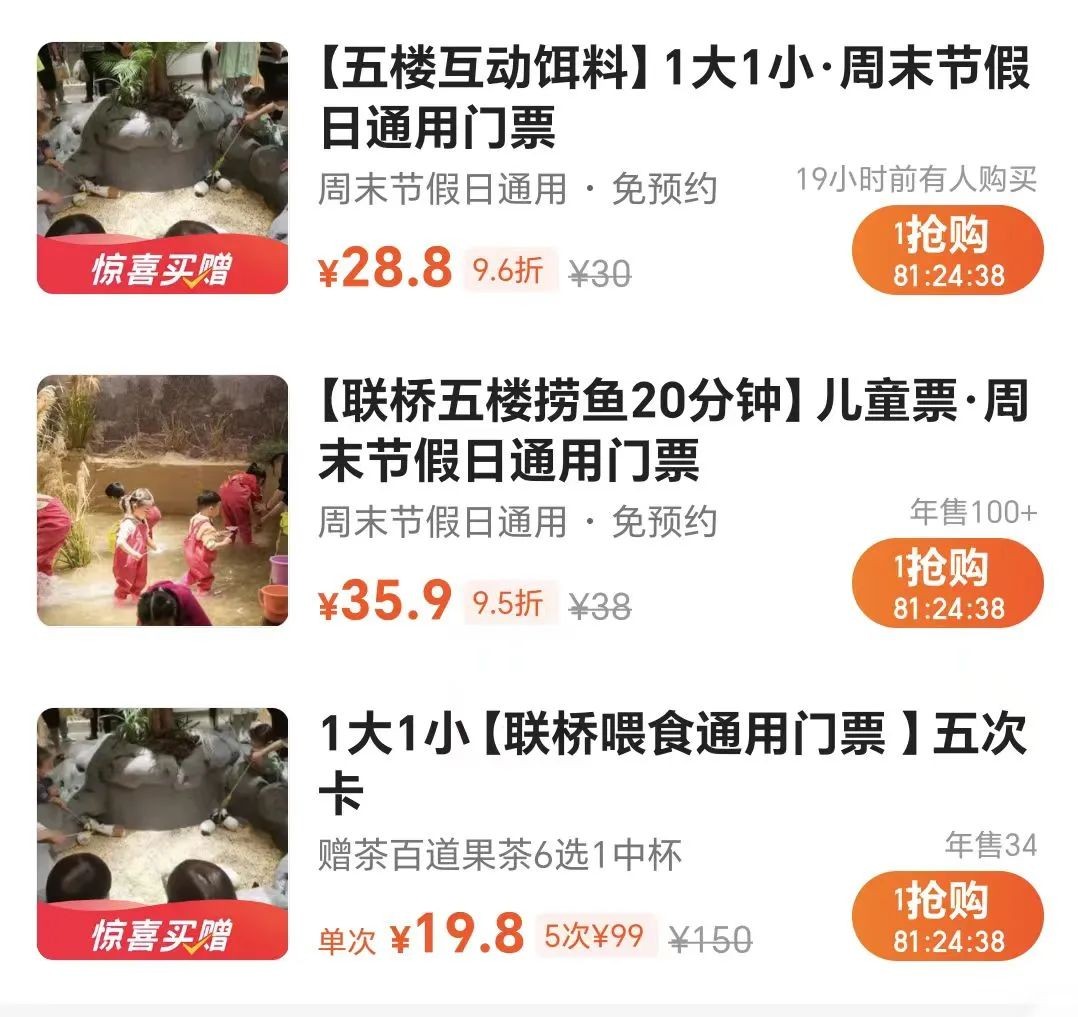The width and height of the screenshot is (1078, 1017).
Task: Tap 抢购 for the 联桥喂食 五次卡
Action: [x=947, y=916]
